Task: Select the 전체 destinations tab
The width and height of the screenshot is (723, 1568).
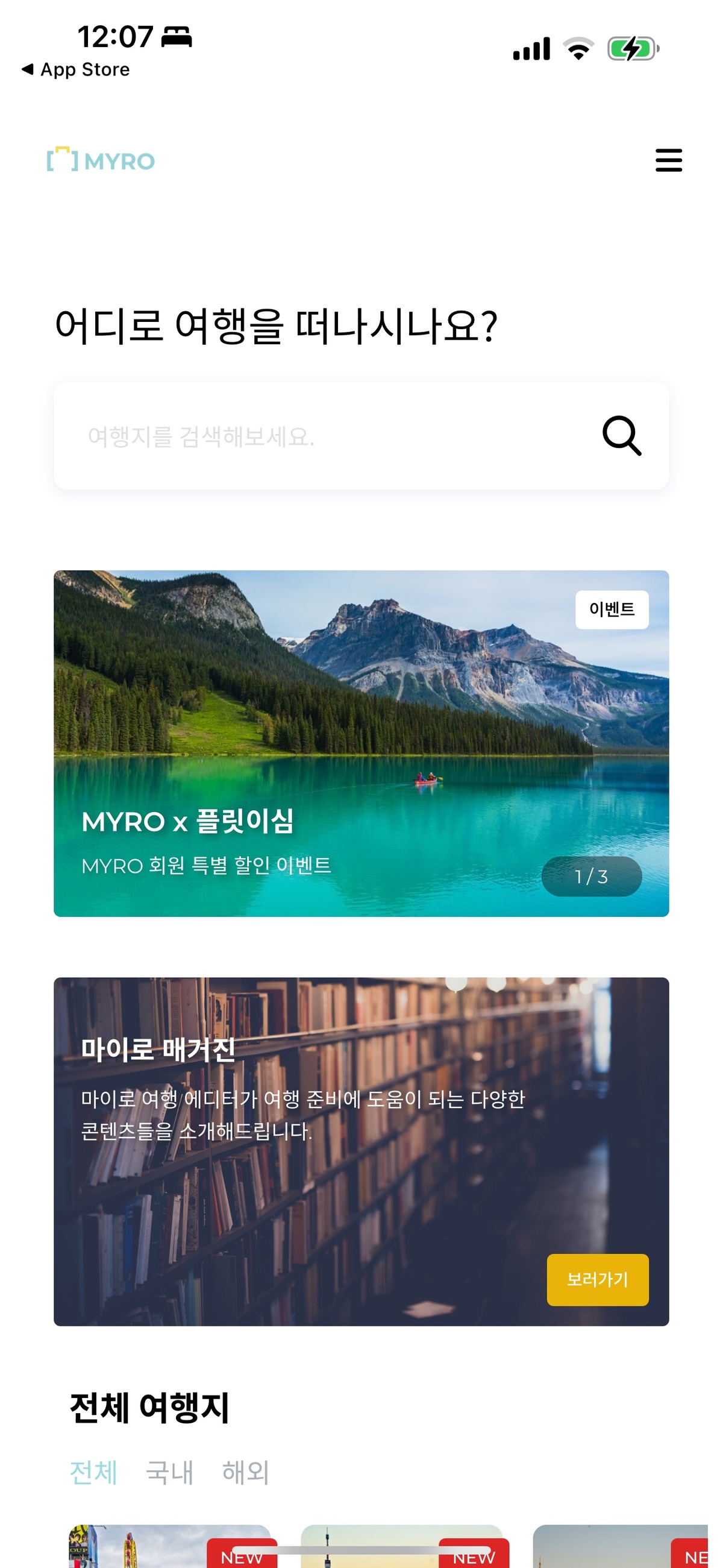Action: click(x=93, y=1472)
